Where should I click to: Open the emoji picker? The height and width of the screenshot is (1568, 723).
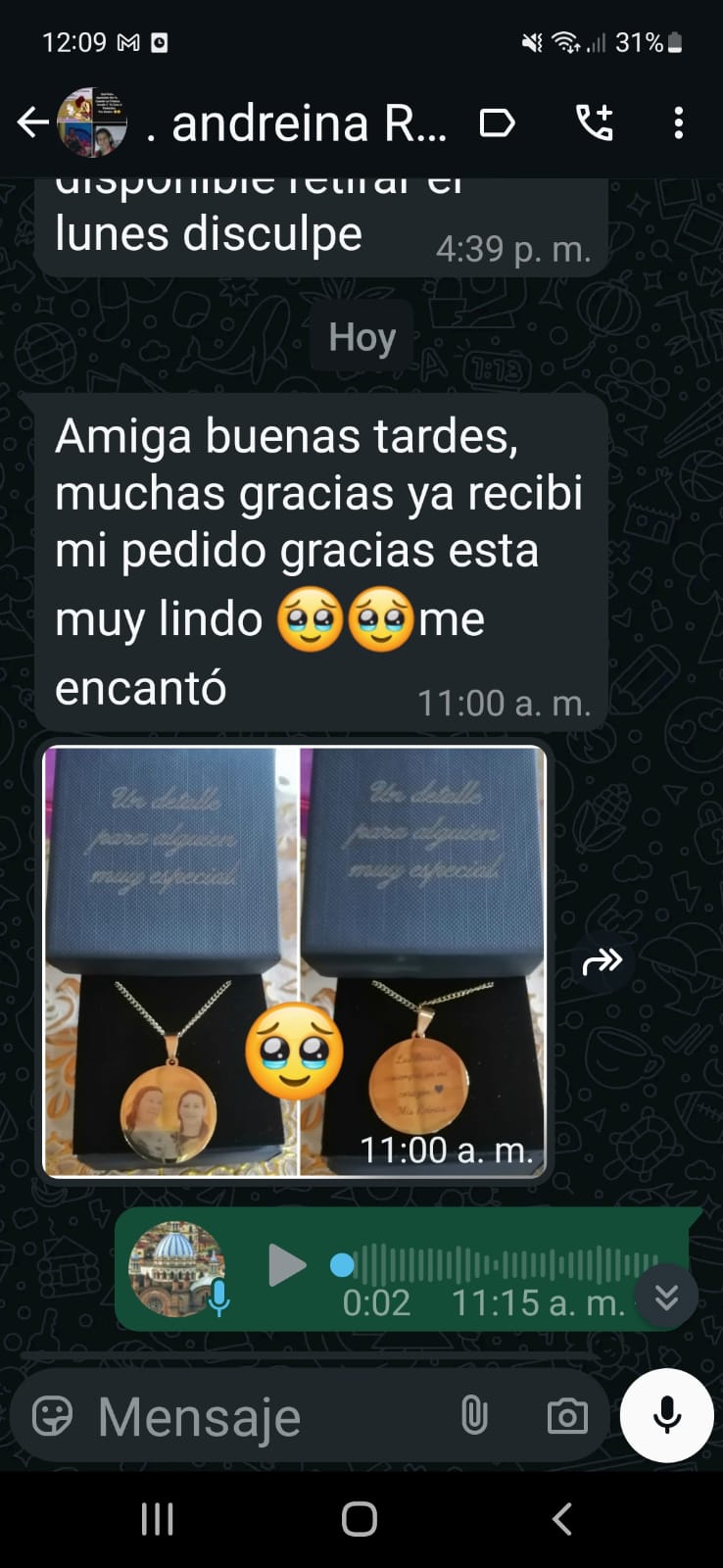point(53,1416)
